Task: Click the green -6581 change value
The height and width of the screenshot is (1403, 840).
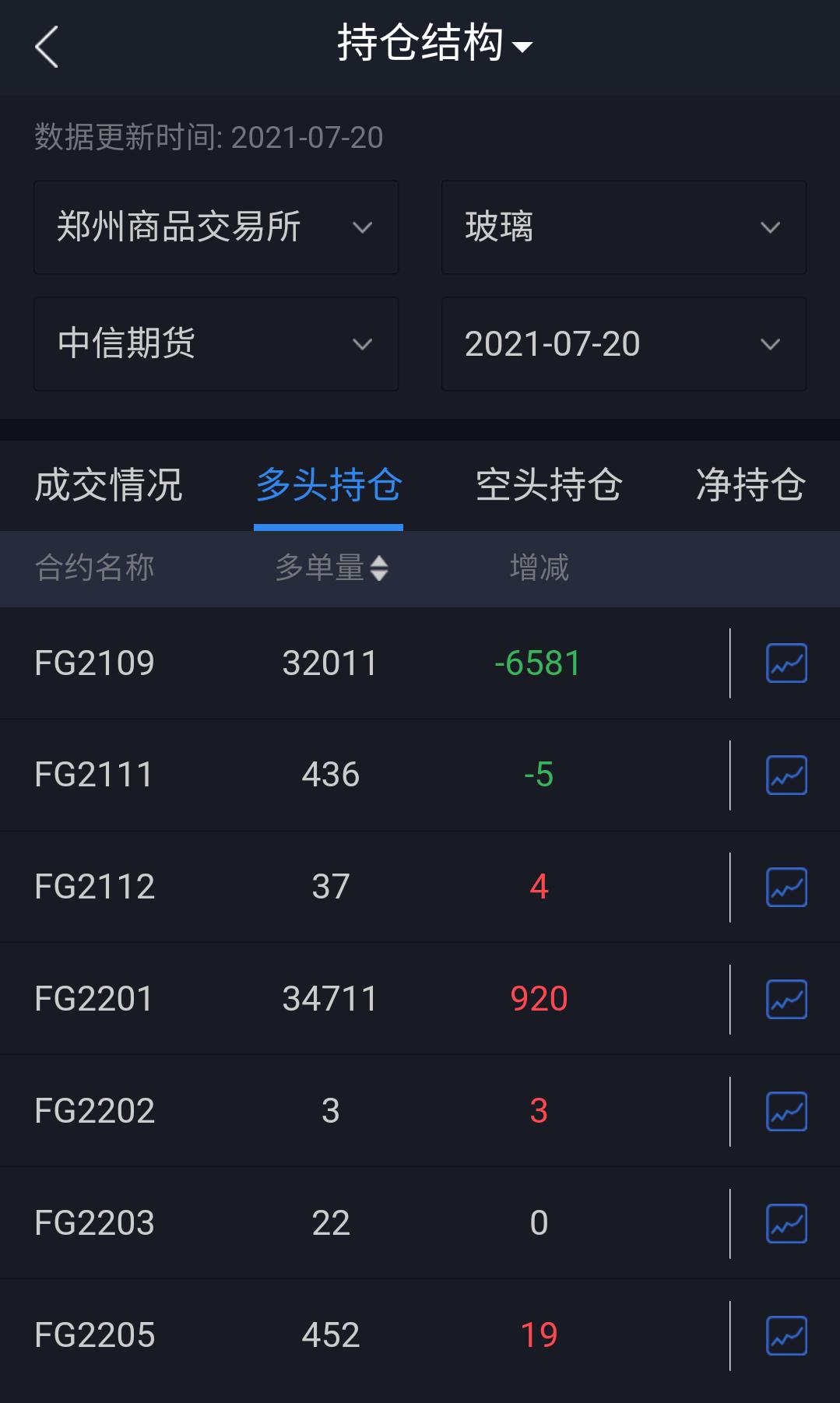Action: point(539,663)
